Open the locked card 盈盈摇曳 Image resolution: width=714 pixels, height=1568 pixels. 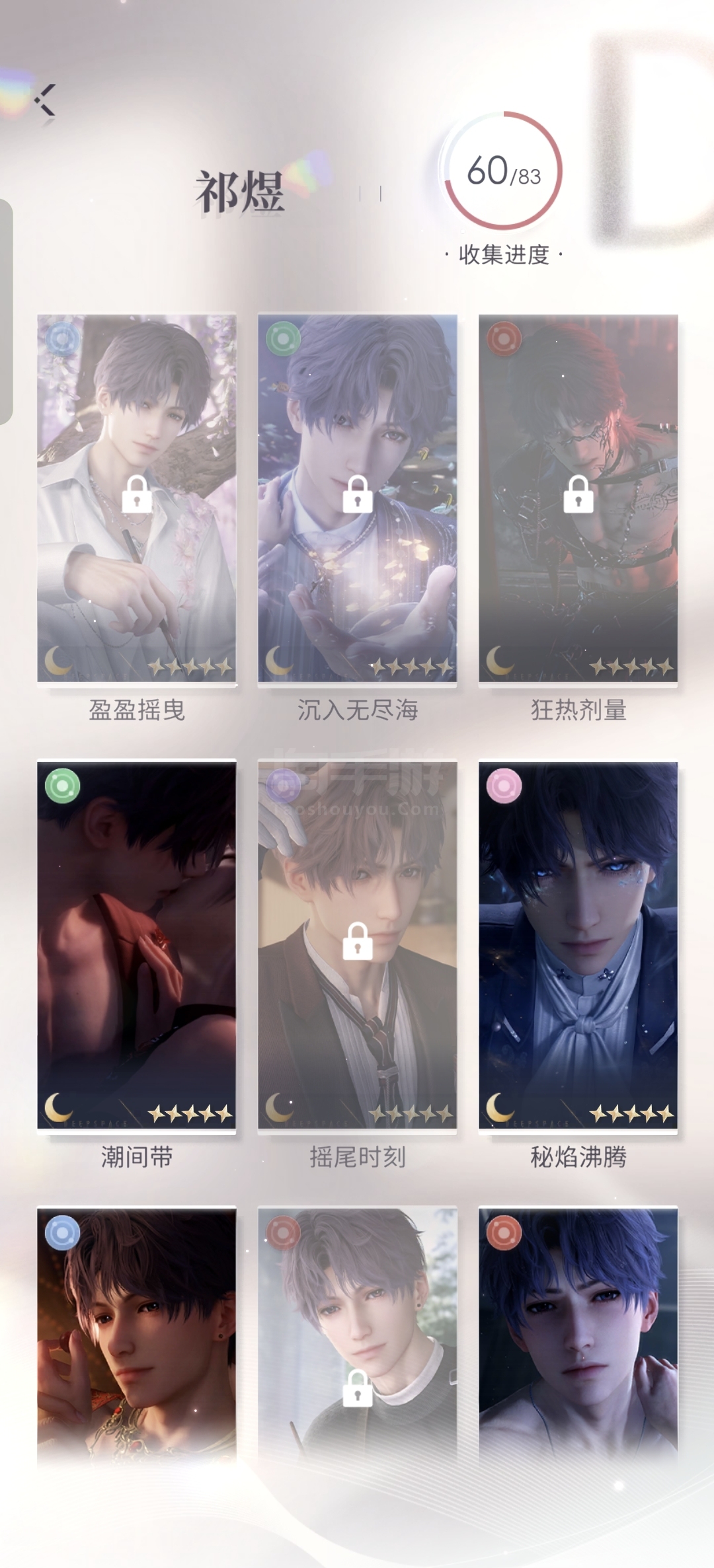137,499
